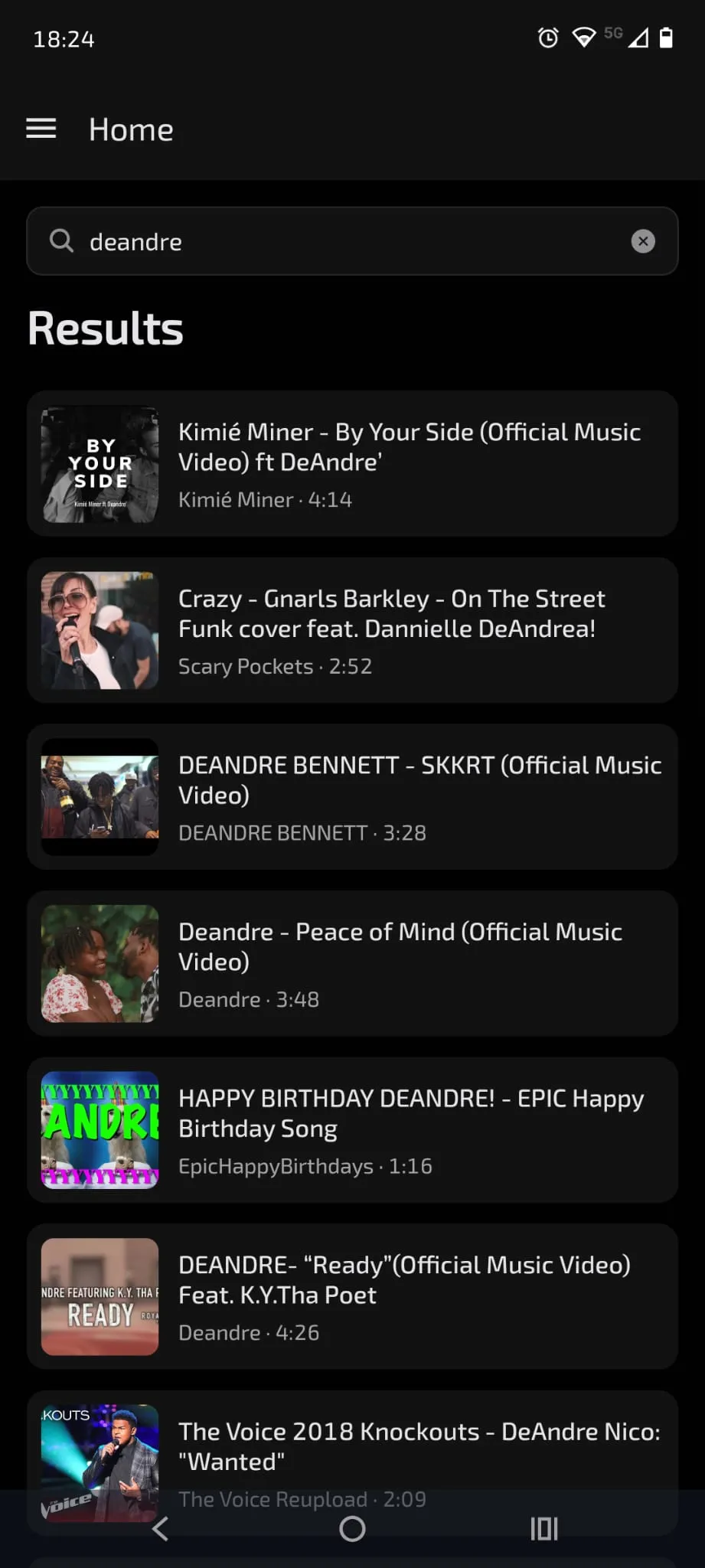
Task: Tap the Results section heading
Action: point(105,328)
